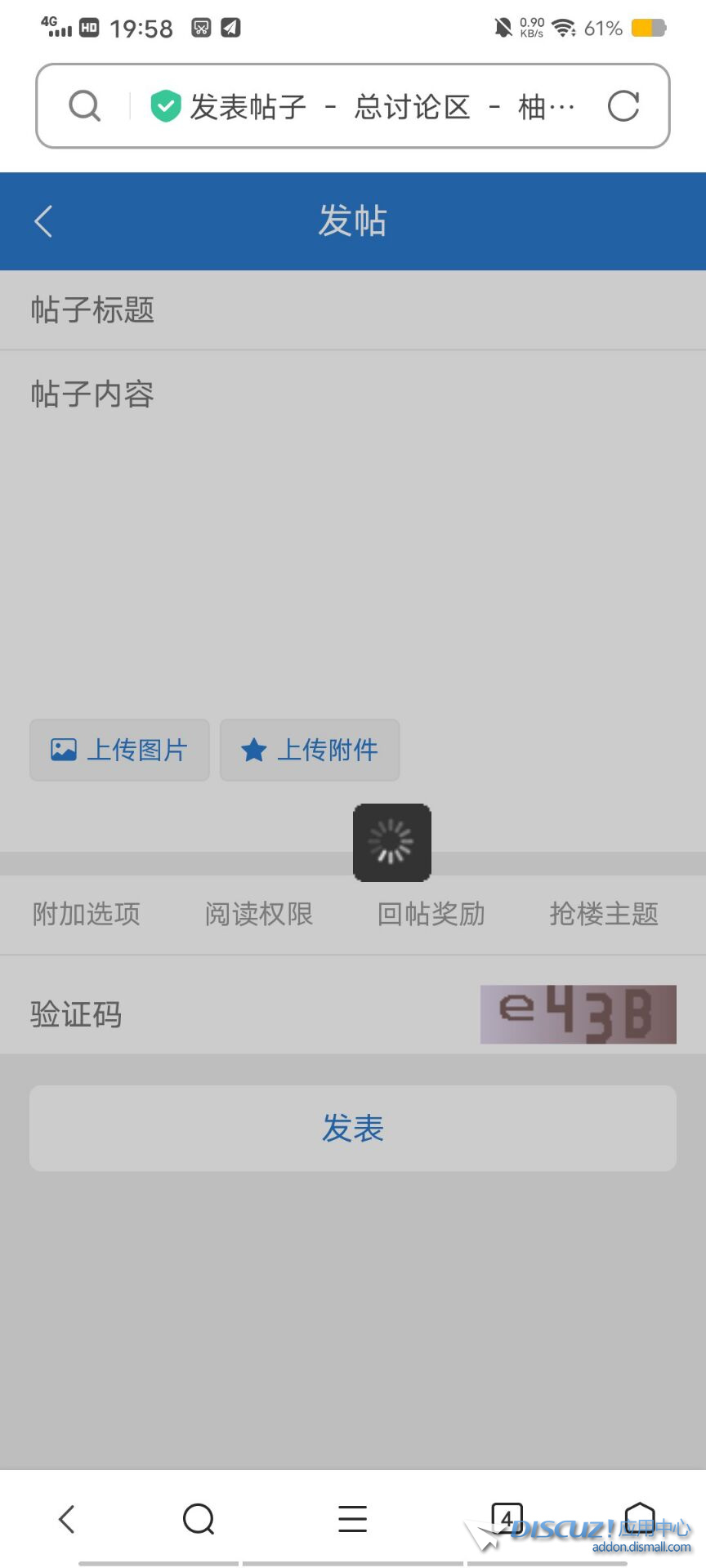Switch to the 附加选项 tab
Screen dimensions: 706x1568
click(x=85, y=915)
